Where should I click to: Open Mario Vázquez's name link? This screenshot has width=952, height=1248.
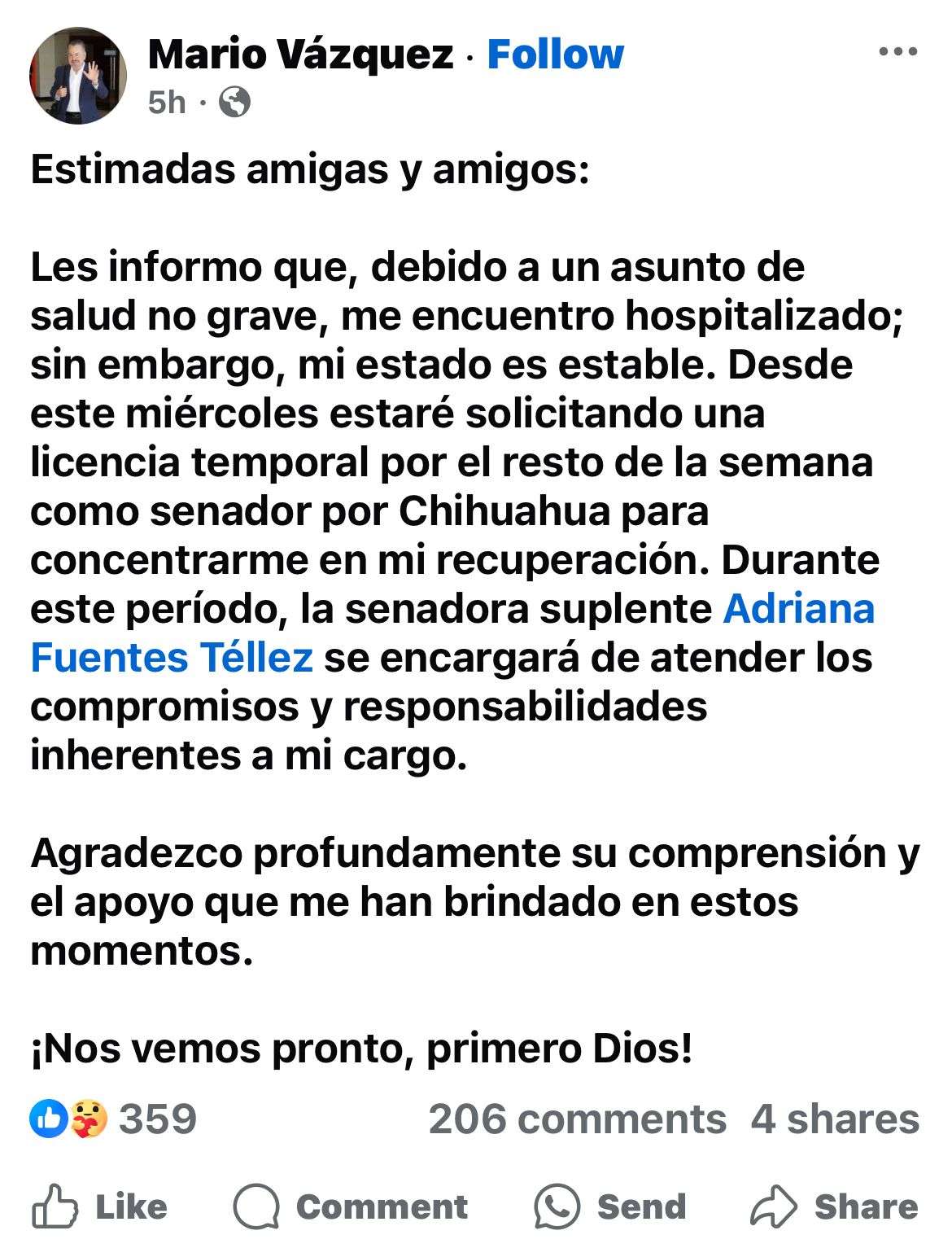(x=300, y=55)
